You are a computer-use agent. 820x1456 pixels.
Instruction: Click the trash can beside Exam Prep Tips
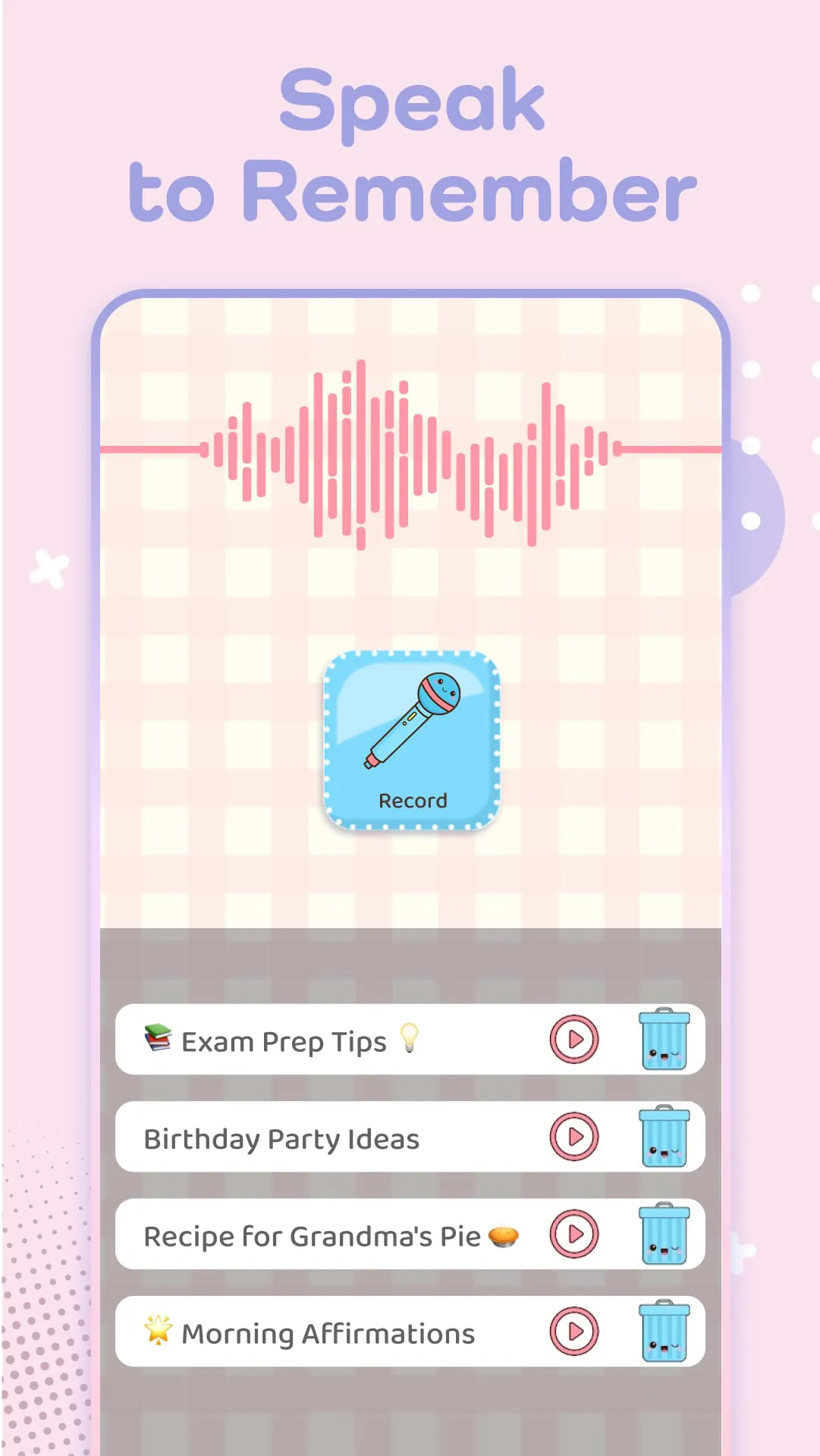(x=664, y=1040)
